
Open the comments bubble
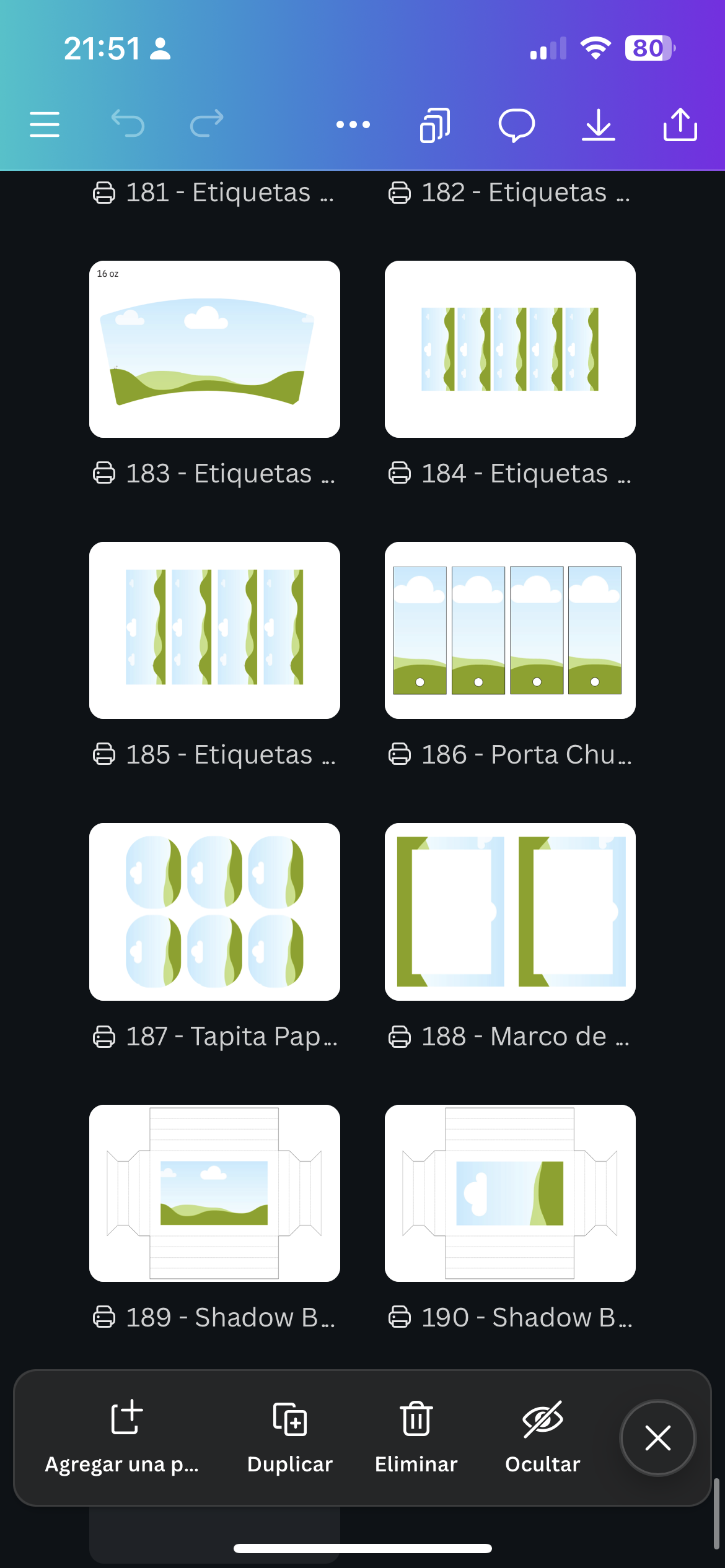[516, 125]
